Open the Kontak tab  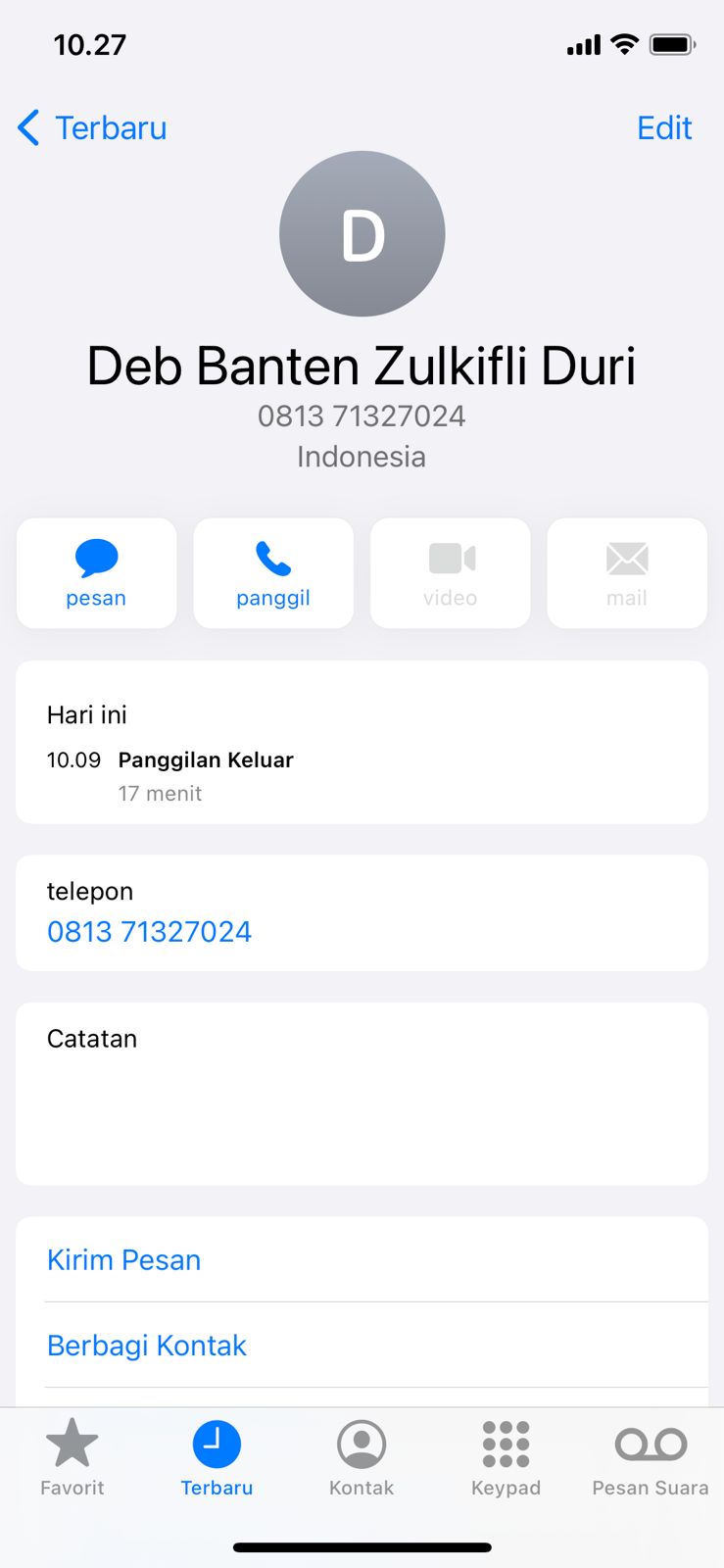[x=362, y=1457]
